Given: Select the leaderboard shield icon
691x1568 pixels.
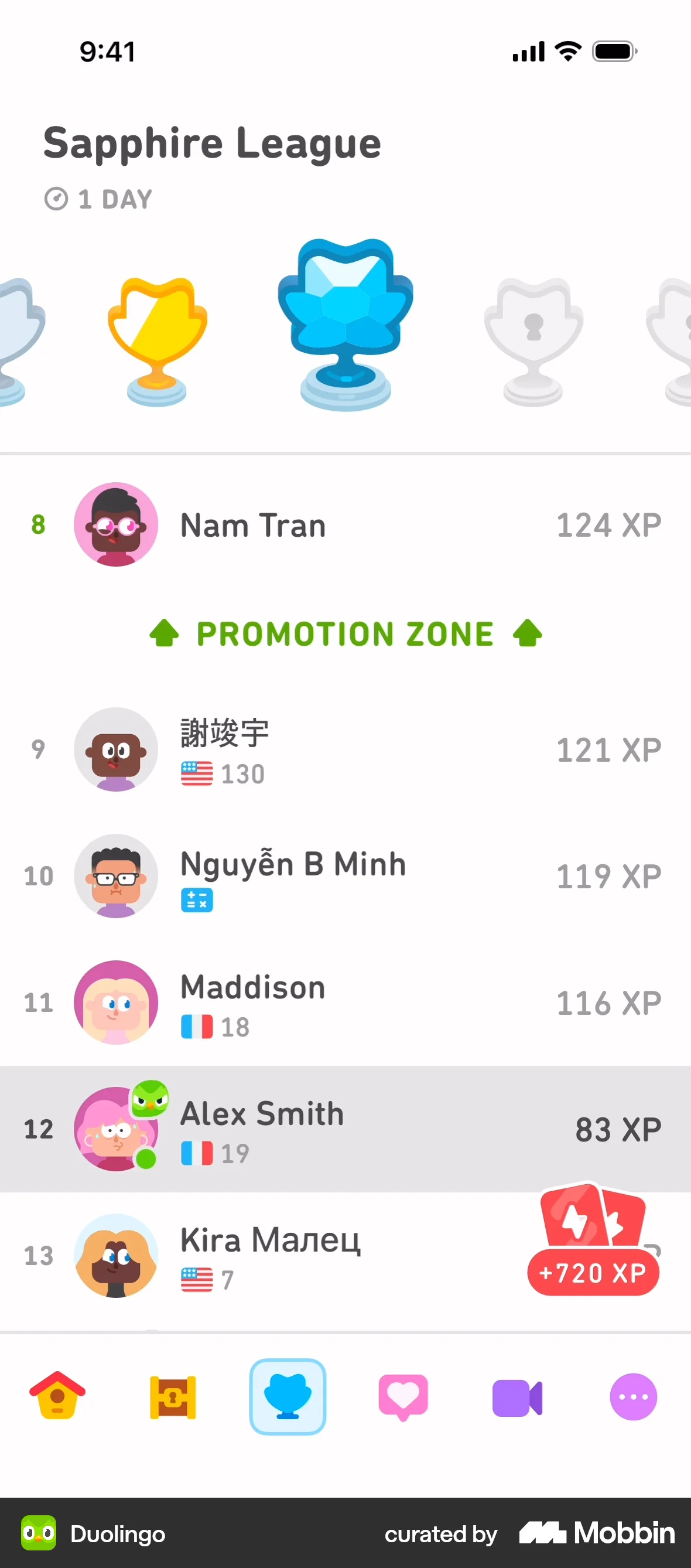Looking at the screenshot, I should pos(287,1397).
